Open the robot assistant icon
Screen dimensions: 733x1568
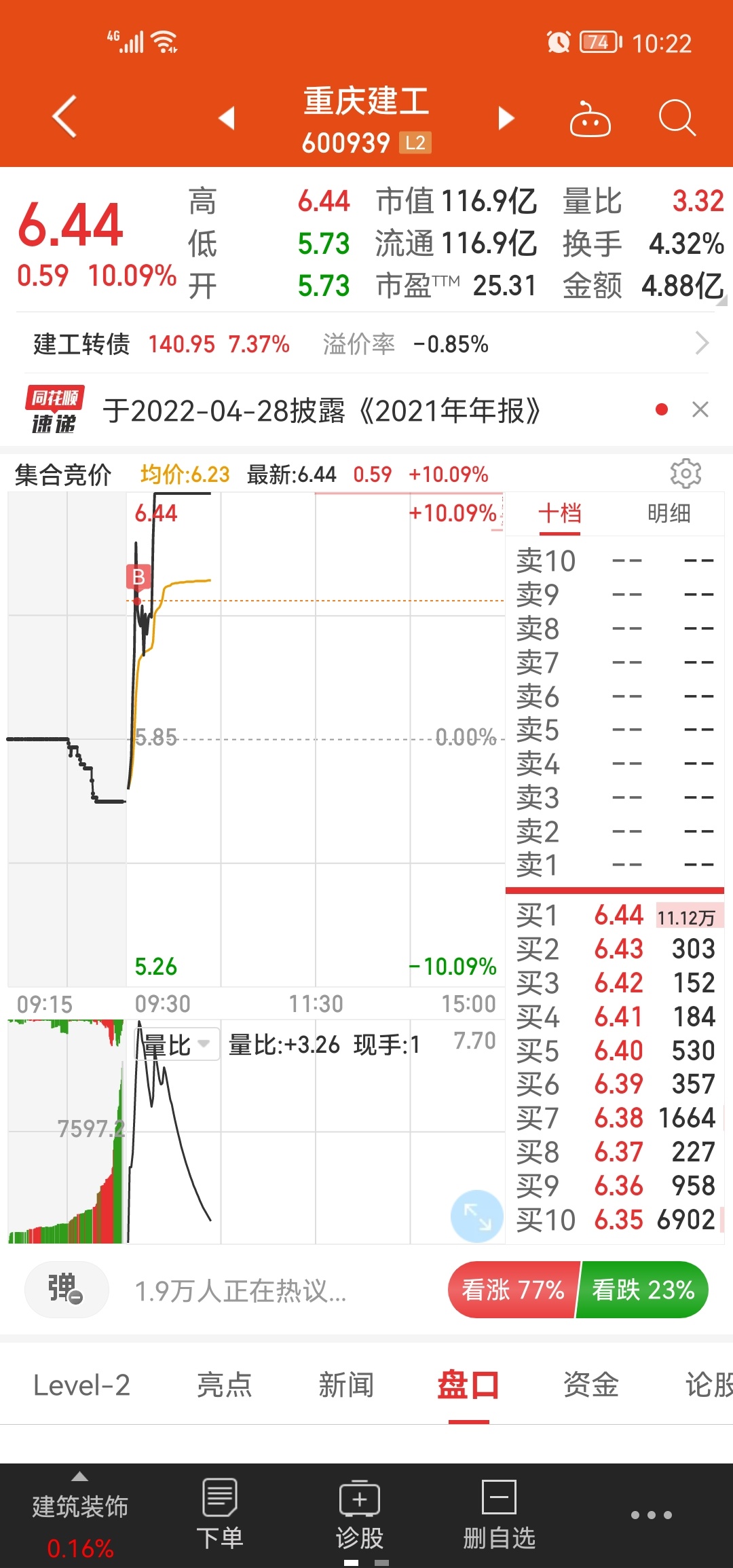click(x=590, y=119)
